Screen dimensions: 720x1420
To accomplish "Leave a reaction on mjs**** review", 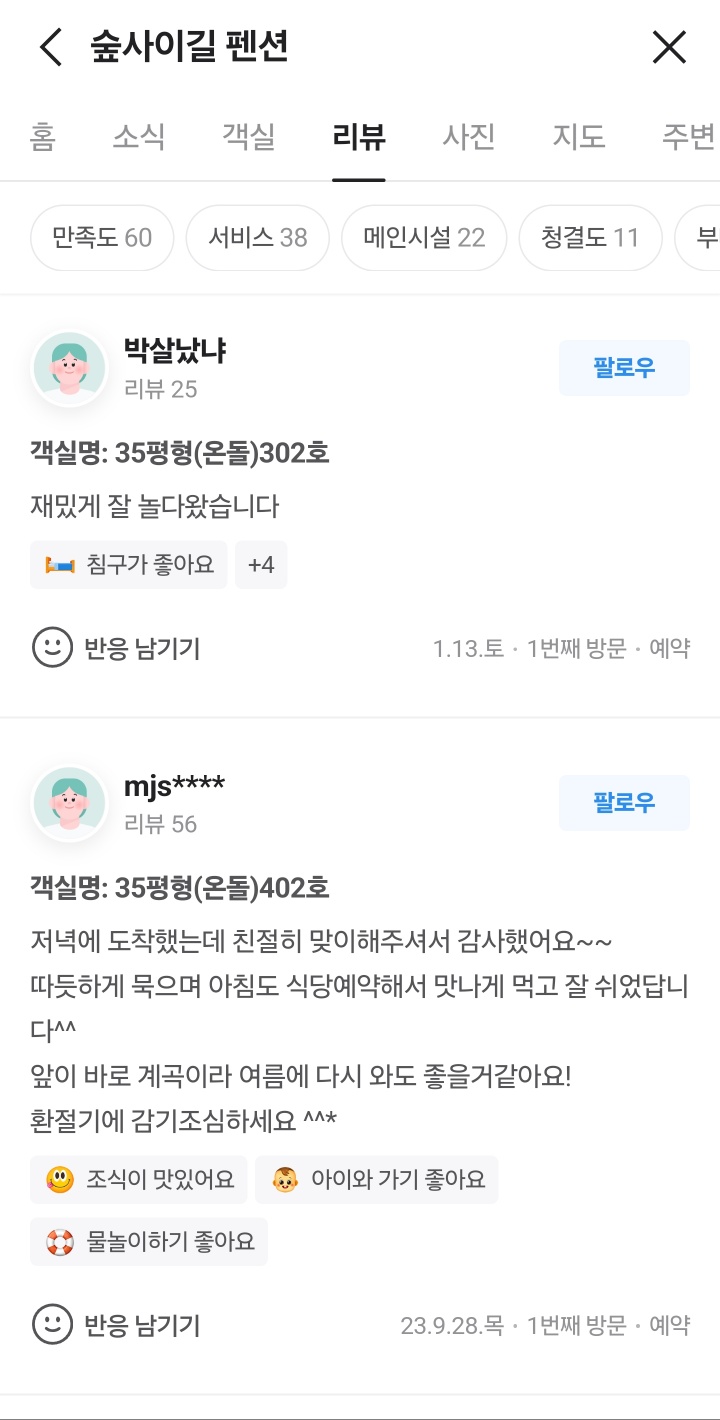I will tap(116, 1326).
